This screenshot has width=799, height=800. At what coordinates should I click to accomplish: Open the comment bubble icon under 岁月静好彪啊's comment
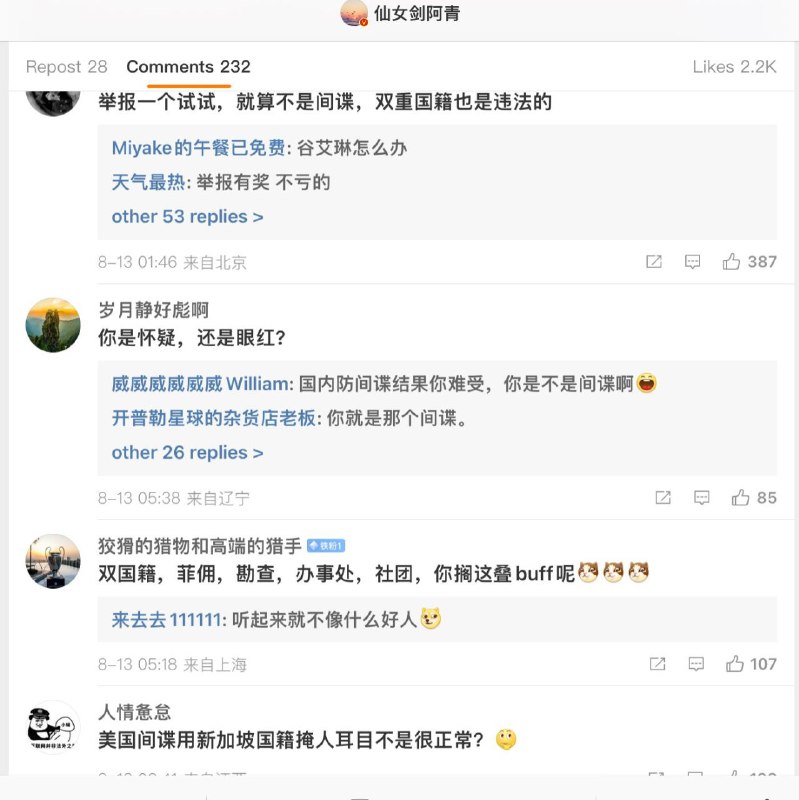point(702,497)
